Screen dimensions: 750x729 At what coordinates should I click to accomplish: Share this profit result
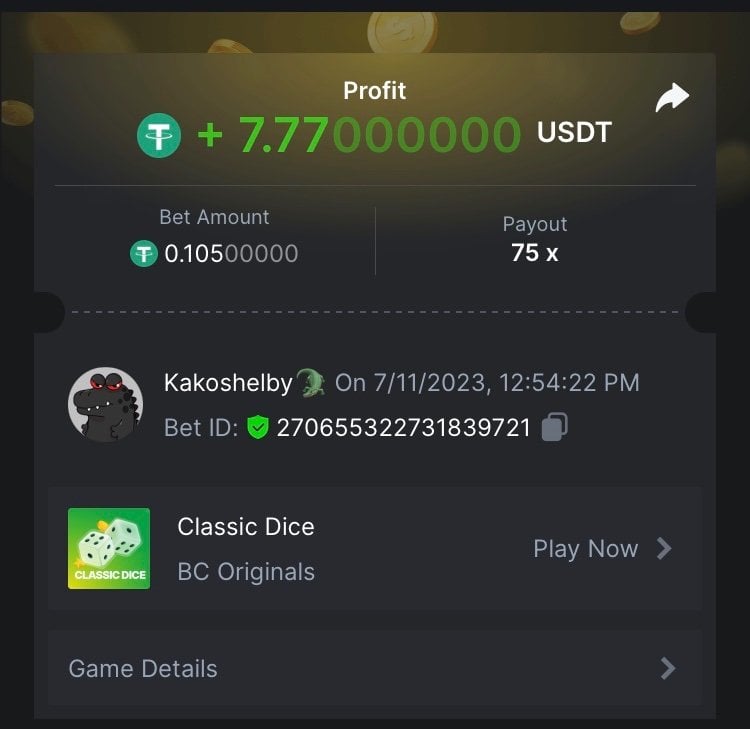[672, 98]
